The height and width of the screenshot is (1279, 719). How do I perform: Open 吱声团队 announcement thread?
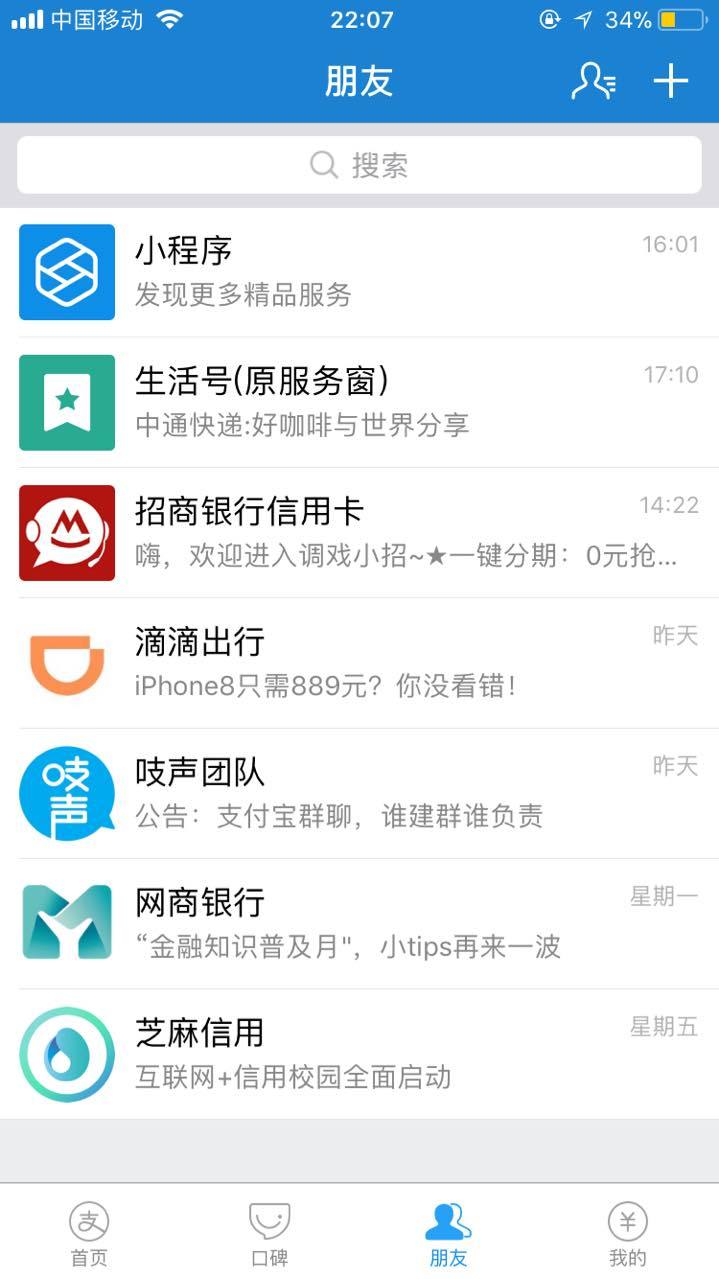click(x=359, y=793)
